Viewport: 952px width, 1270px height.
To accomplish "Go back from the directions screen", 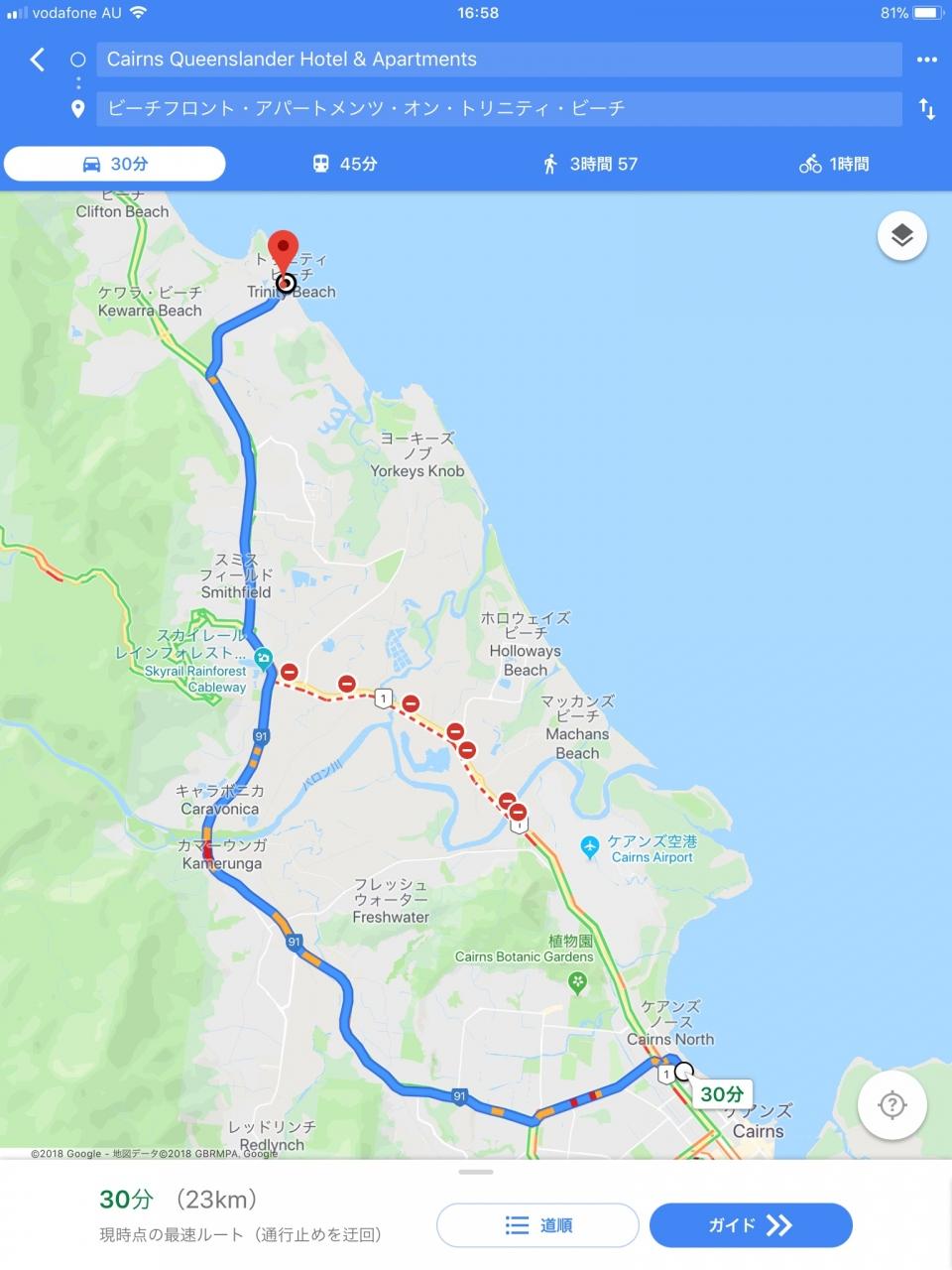I will coord(38,60).
